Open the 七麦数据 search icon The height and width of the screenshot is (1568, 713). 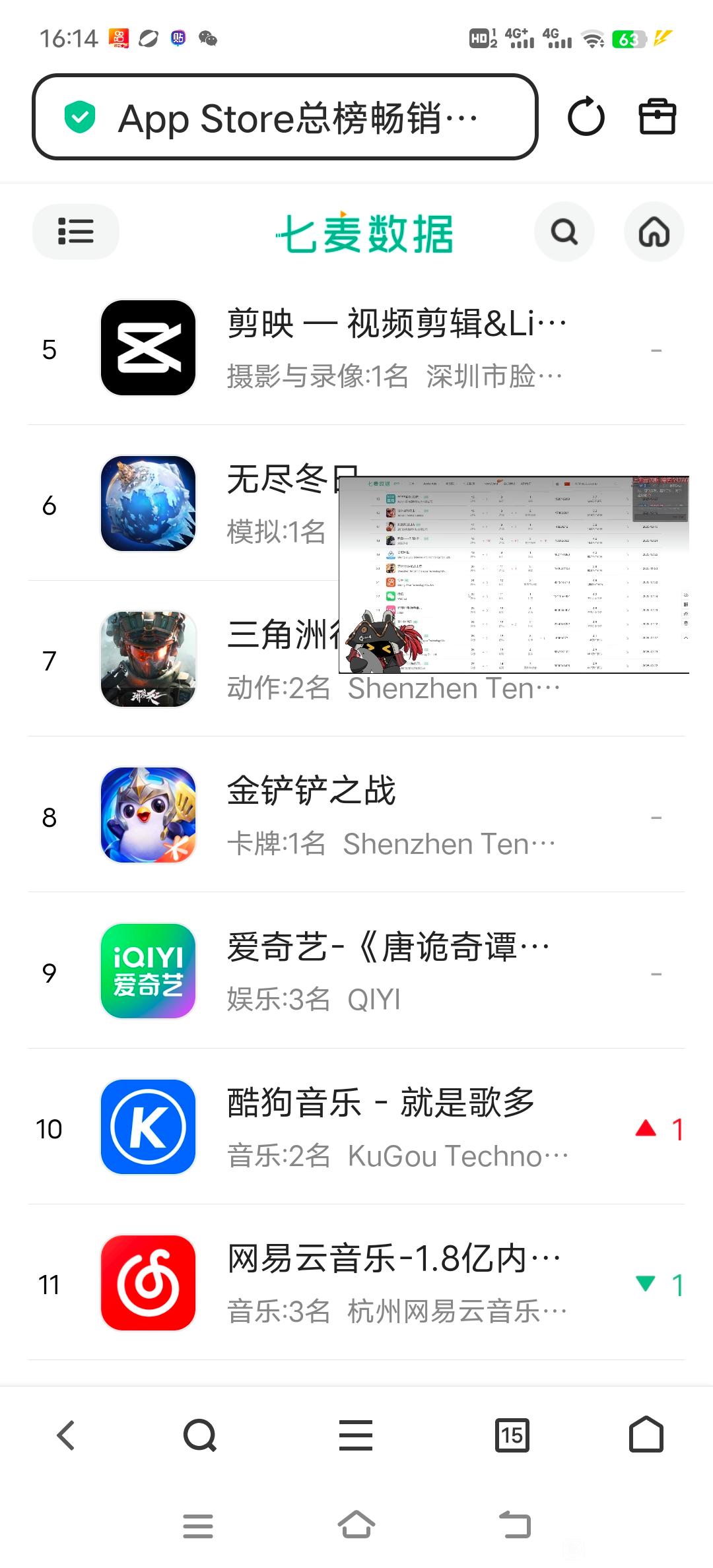564,232
